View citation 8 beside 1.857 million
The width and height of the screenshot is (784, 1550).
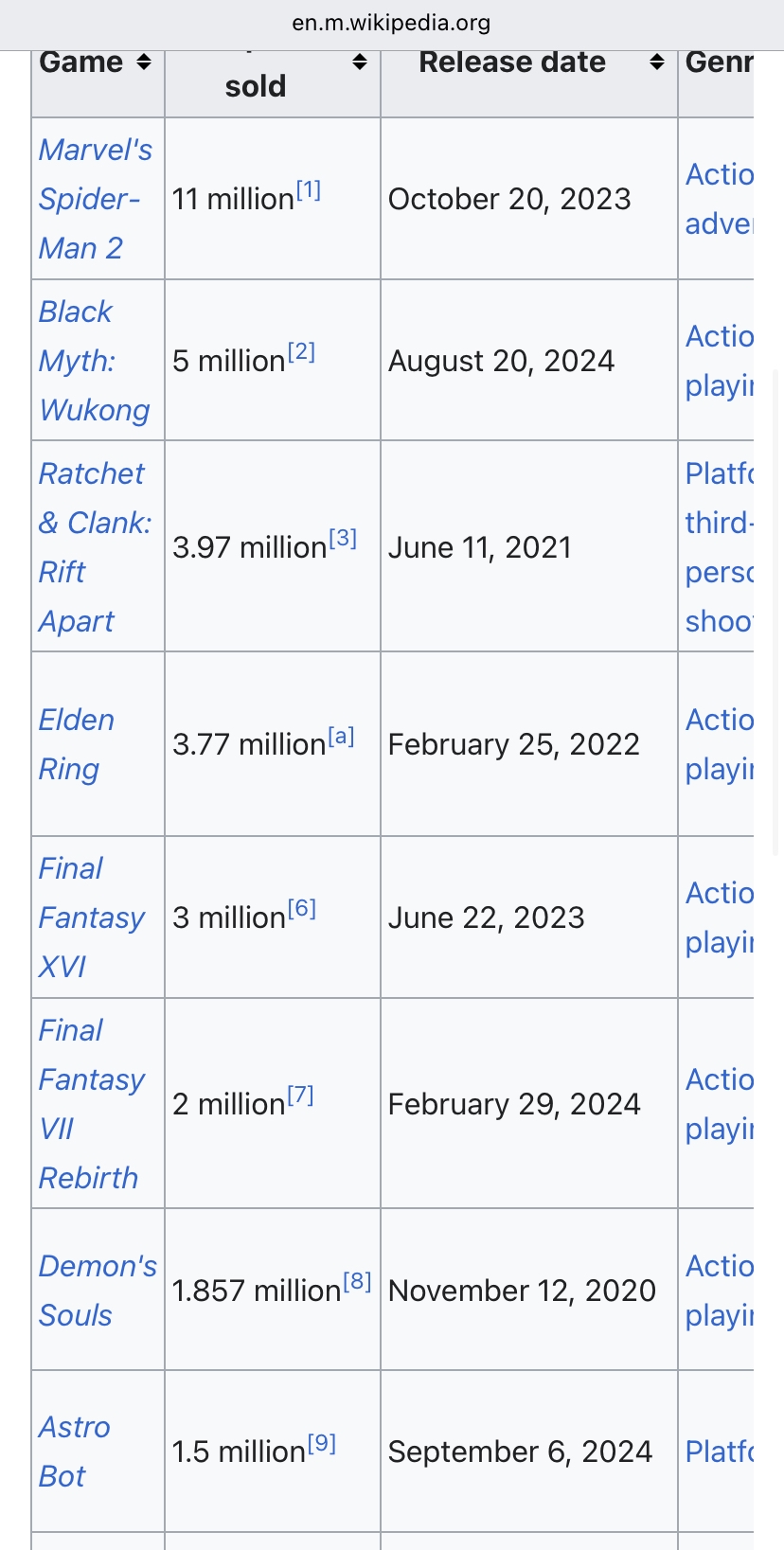pos(357,1282)
